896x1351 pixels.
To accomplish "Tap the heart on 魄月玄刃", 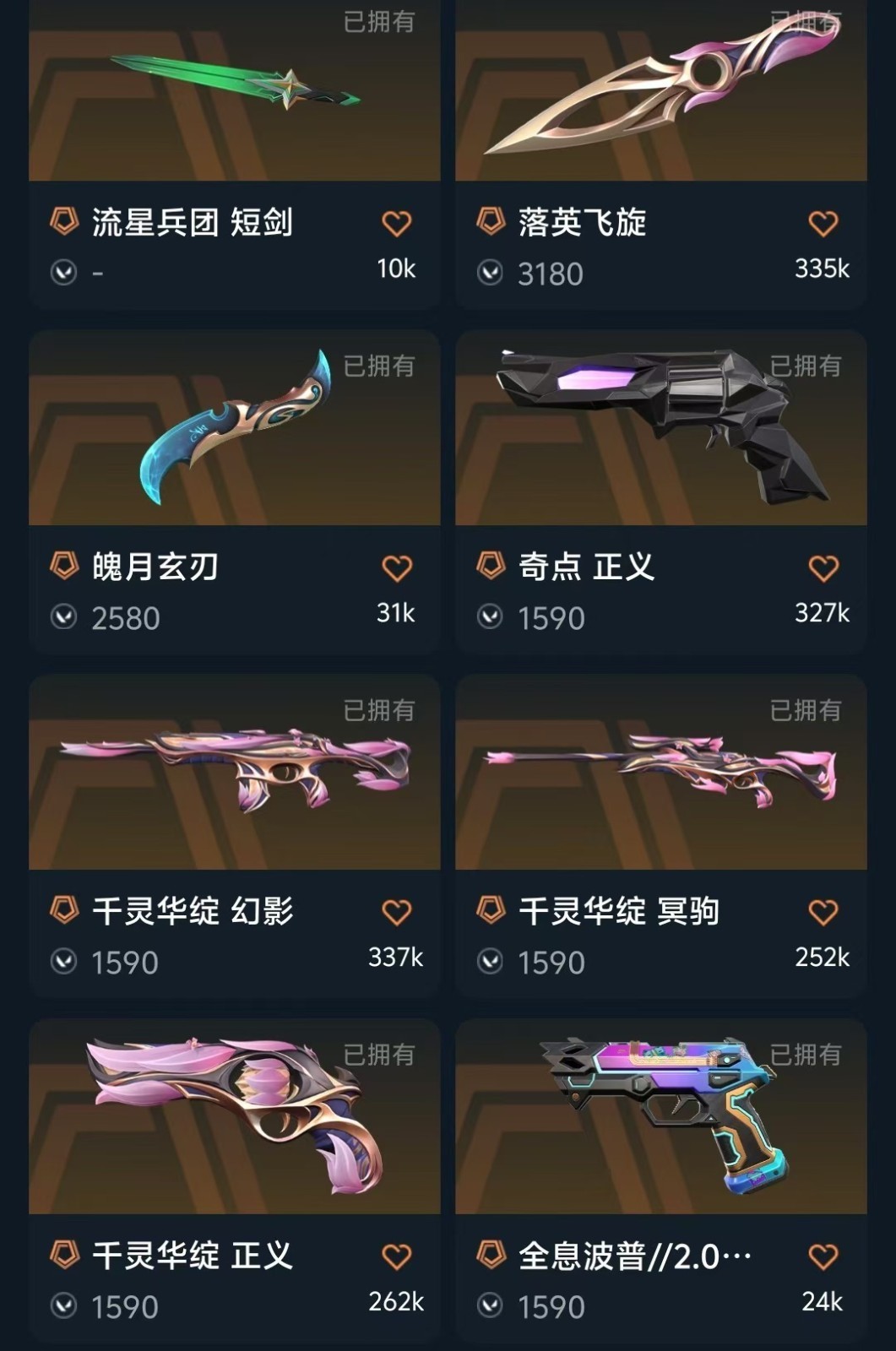I will coord(396,568).
